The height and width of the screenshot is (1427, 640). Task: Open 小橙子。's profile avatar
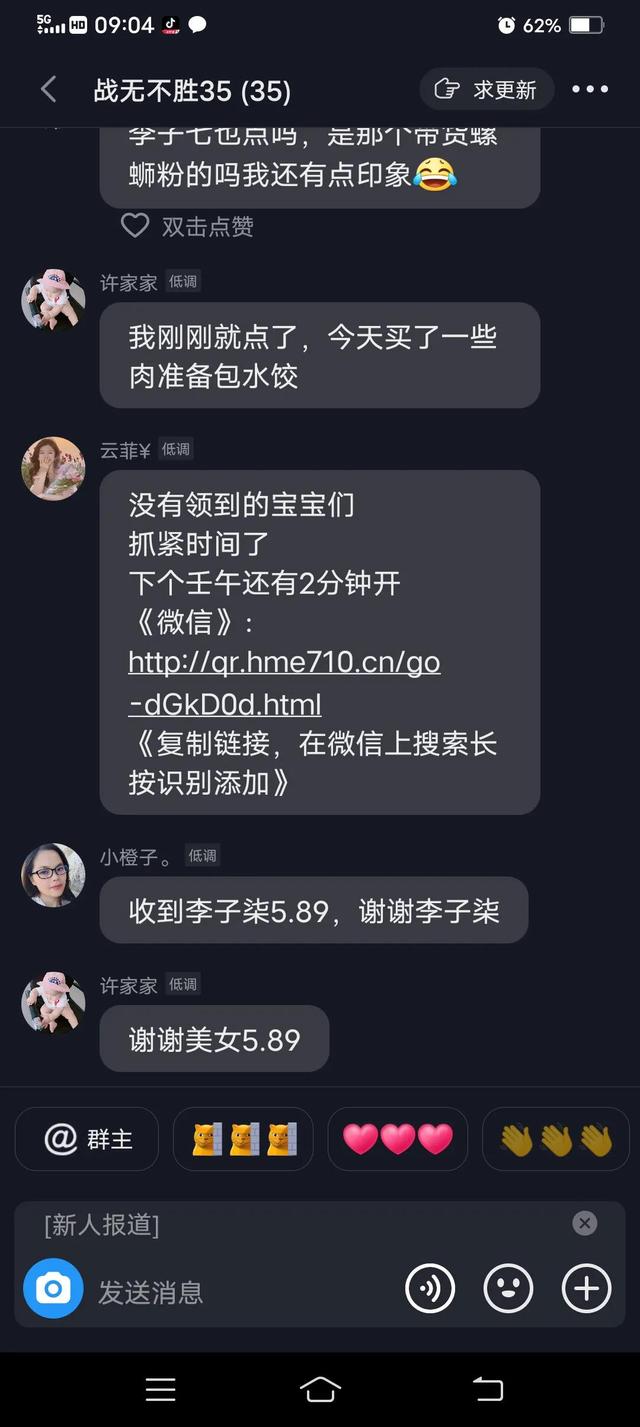(53, 875)
